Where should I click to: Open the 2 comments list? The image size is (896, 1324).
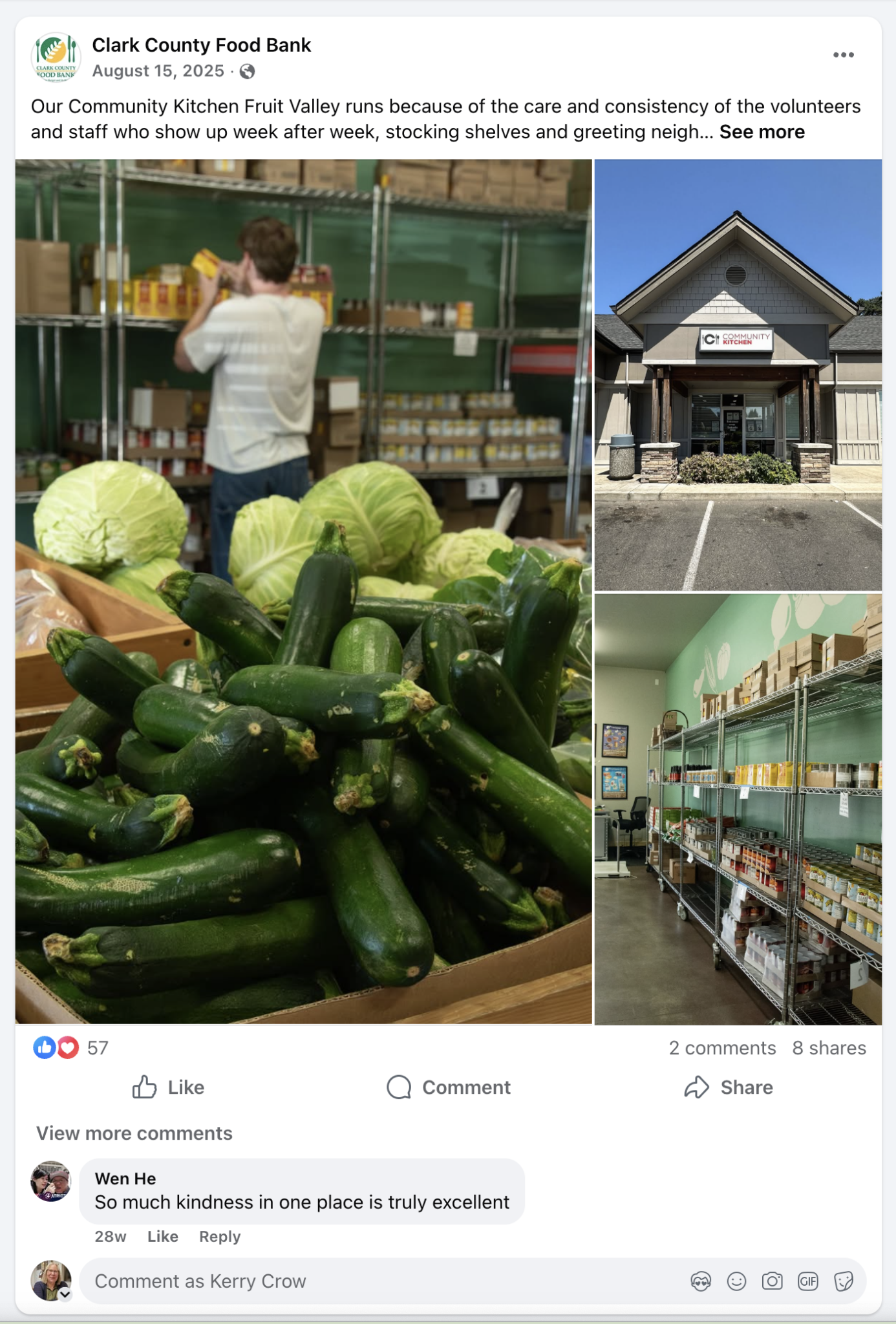721,1048
